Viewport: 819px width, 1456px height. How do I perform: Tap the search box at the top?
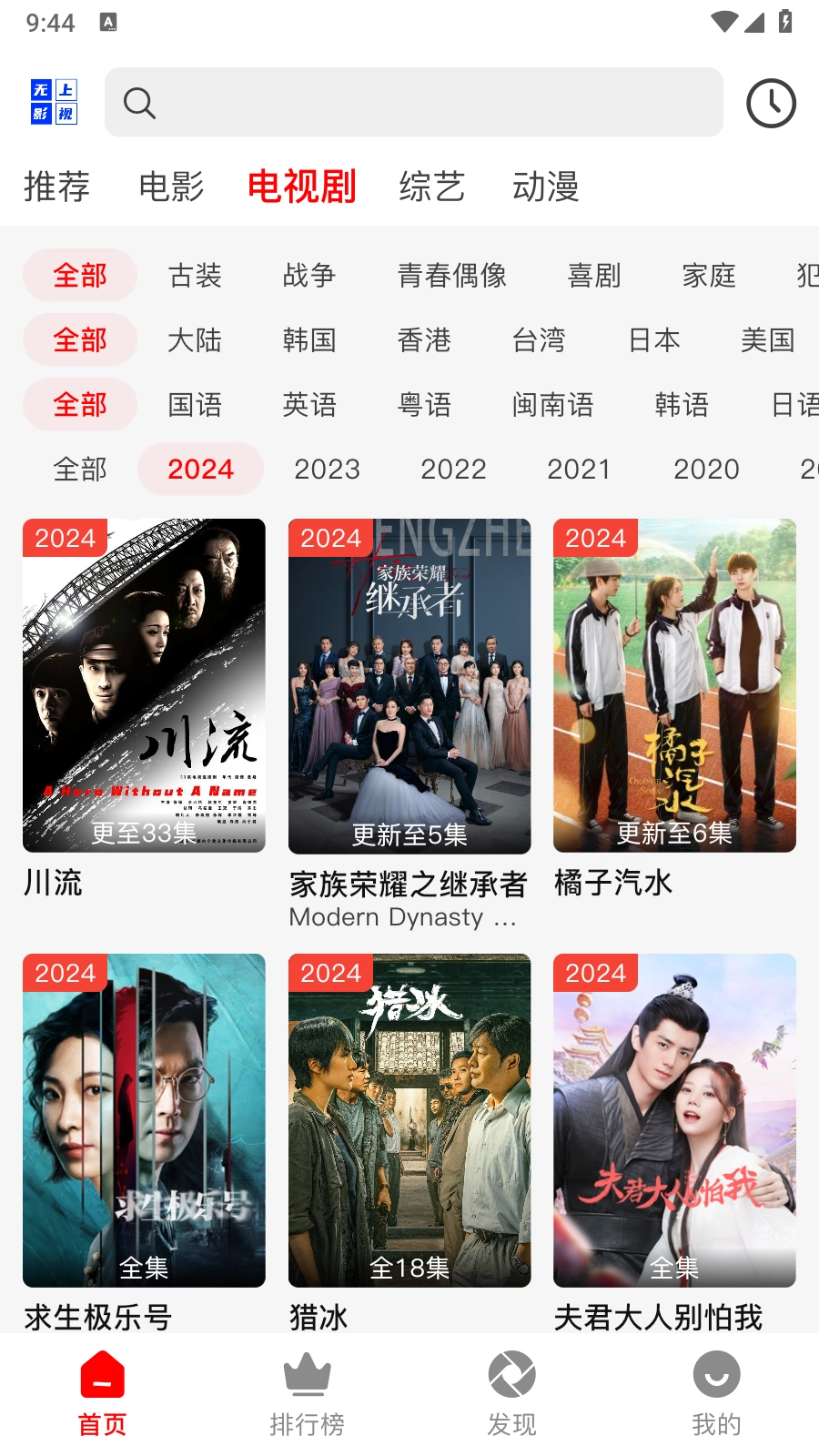click(414, 103)
